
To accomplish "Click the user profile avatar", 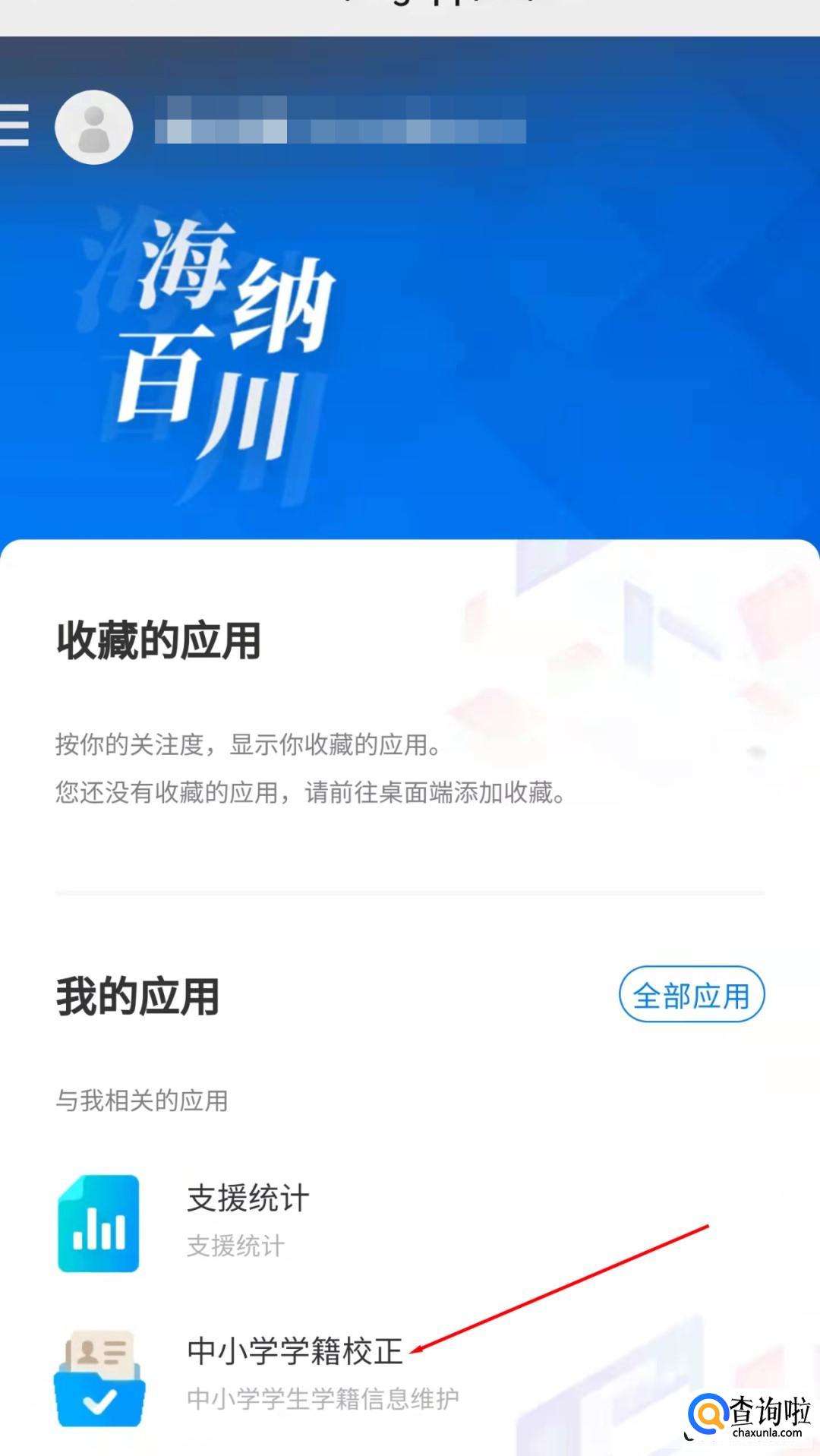I will [93, 127].
